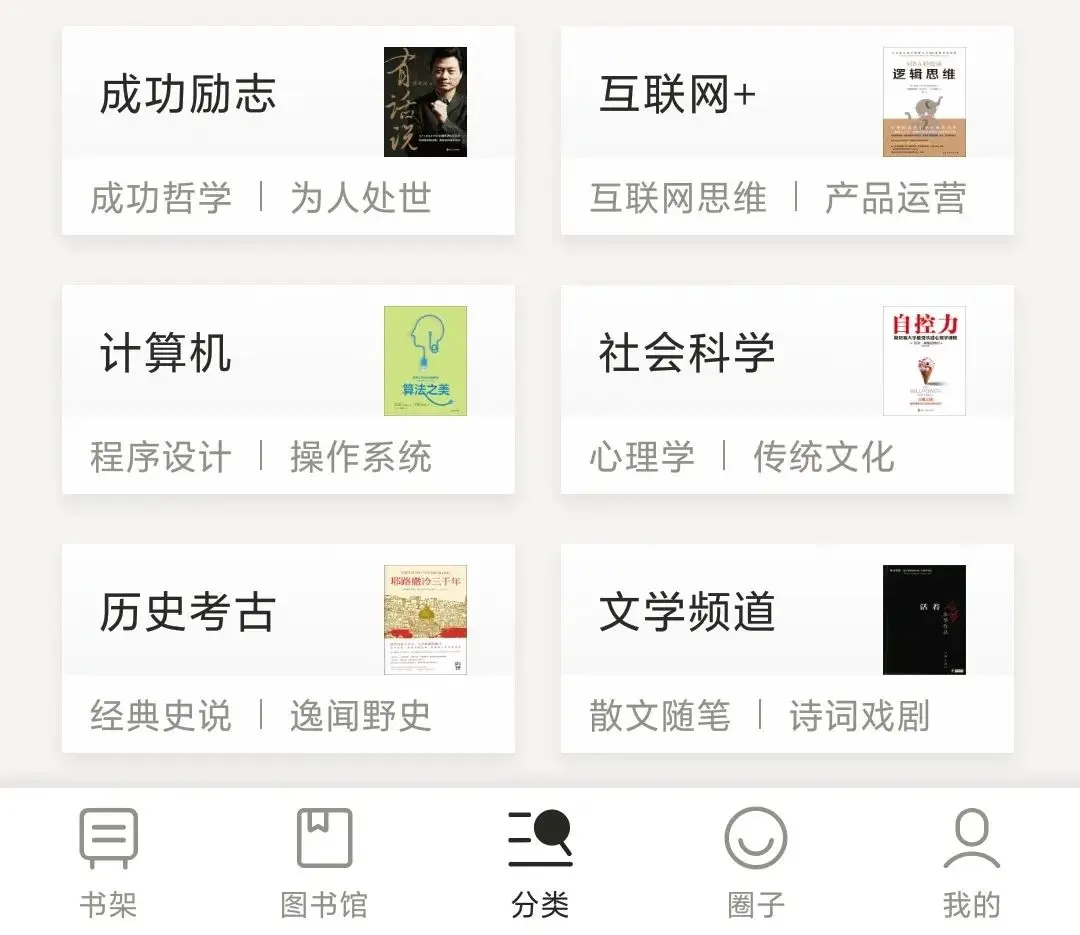Open the 文学频道 category card
This screenshot has height=935, width=1080.
[x=687, y=612]
